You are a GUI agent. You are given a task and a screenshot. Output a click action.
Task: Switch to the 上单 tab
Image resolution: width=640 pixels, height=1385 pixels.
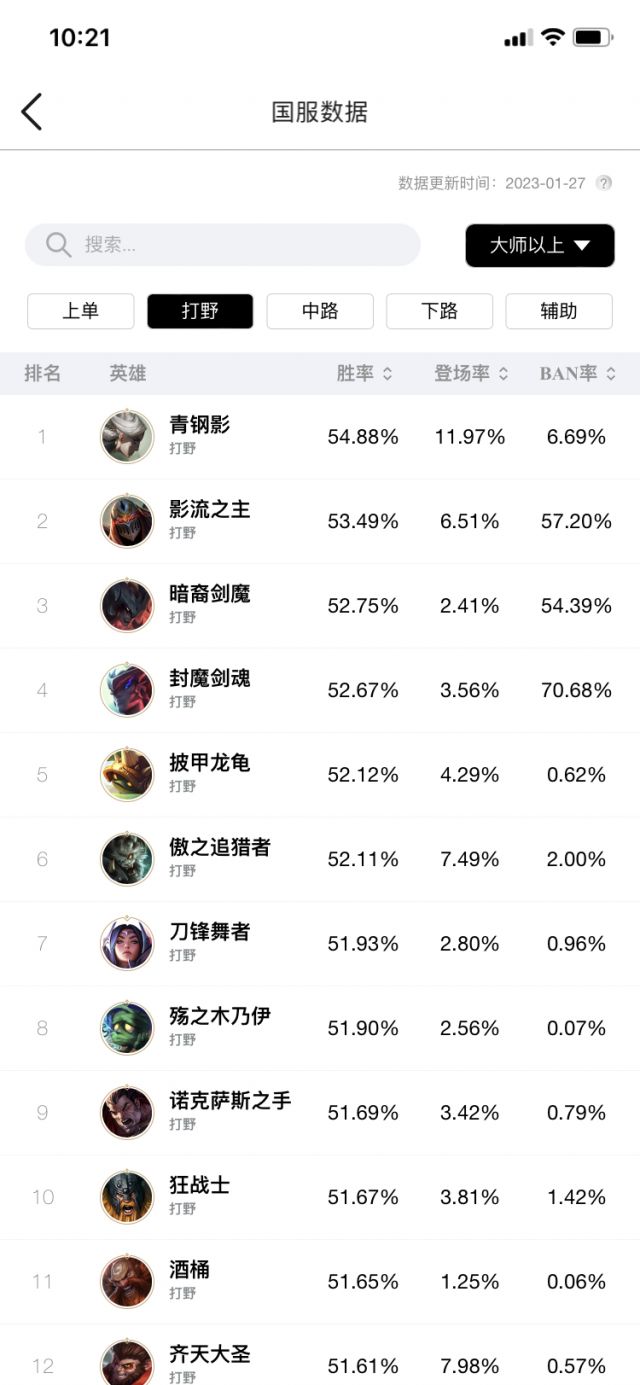(x=80, y=311)
